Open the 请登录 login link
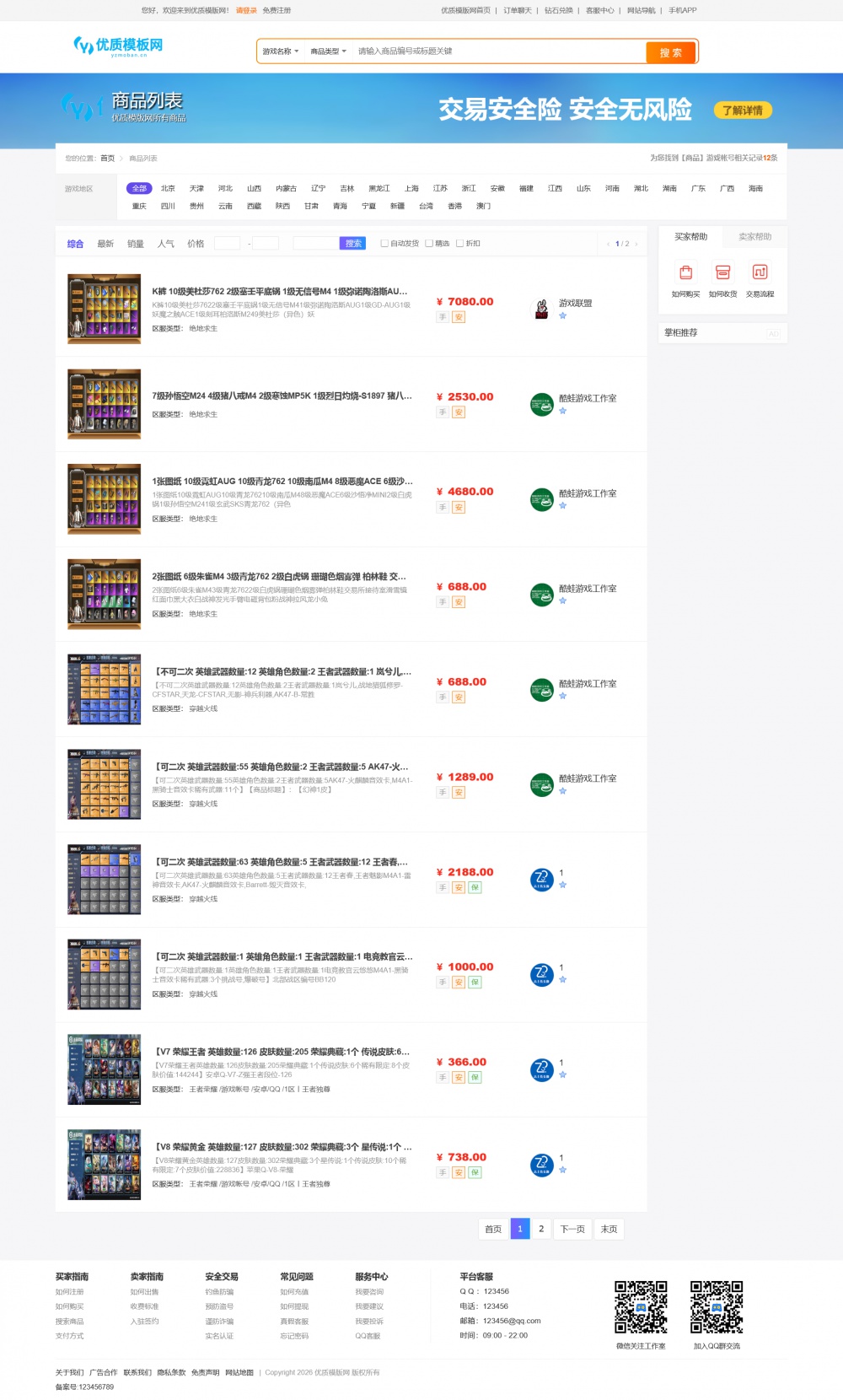The height and width of the screenshot is (1400, 843). (x=246, y=11)
